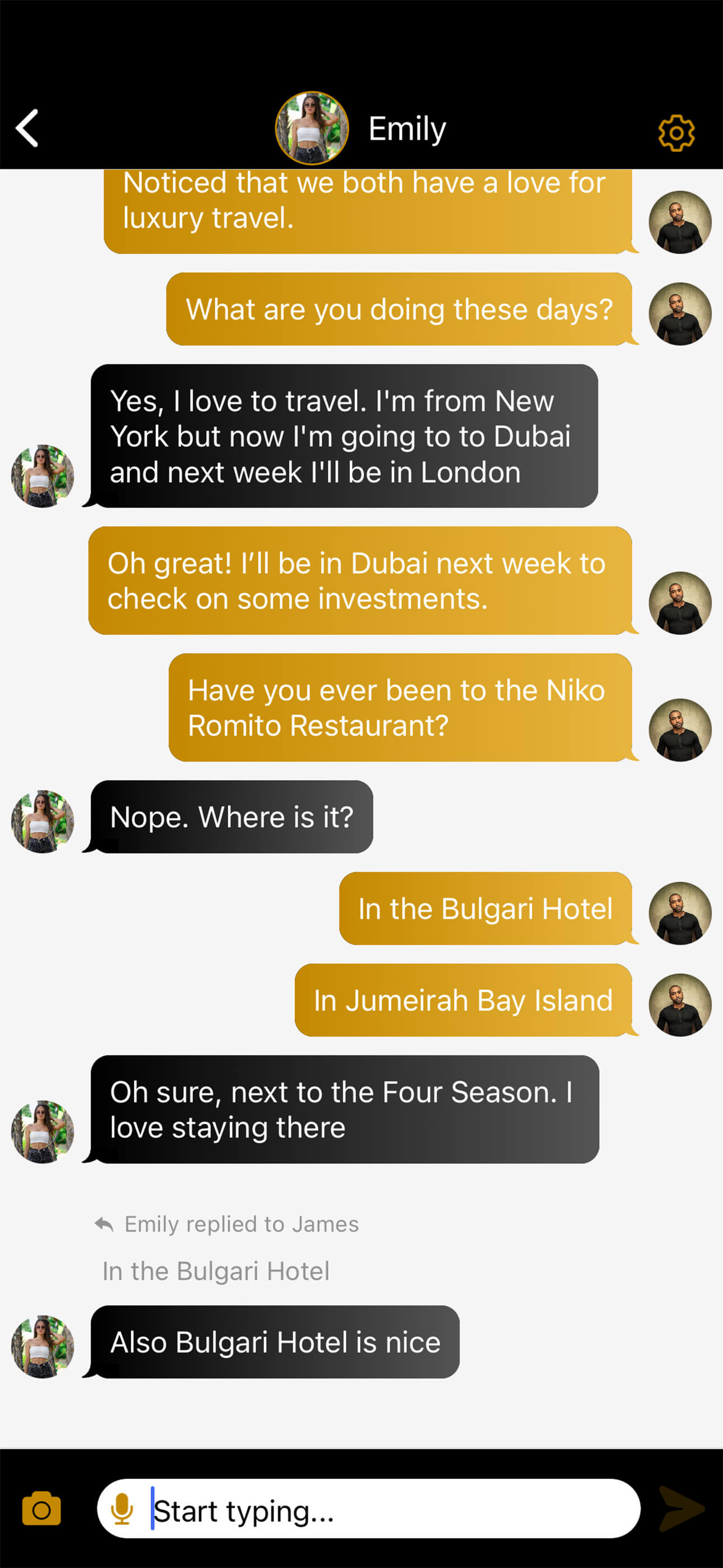Open chat settings gear
This screenshot has width=723, height=1568.
(675, 133)
